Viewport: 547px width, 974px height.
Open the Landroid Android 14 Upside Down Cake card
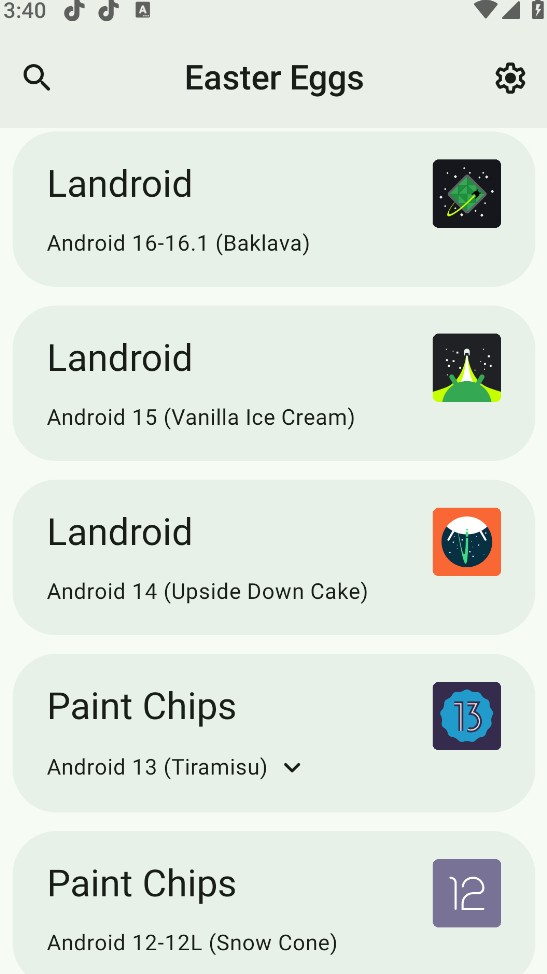click(x=274, y=557)
